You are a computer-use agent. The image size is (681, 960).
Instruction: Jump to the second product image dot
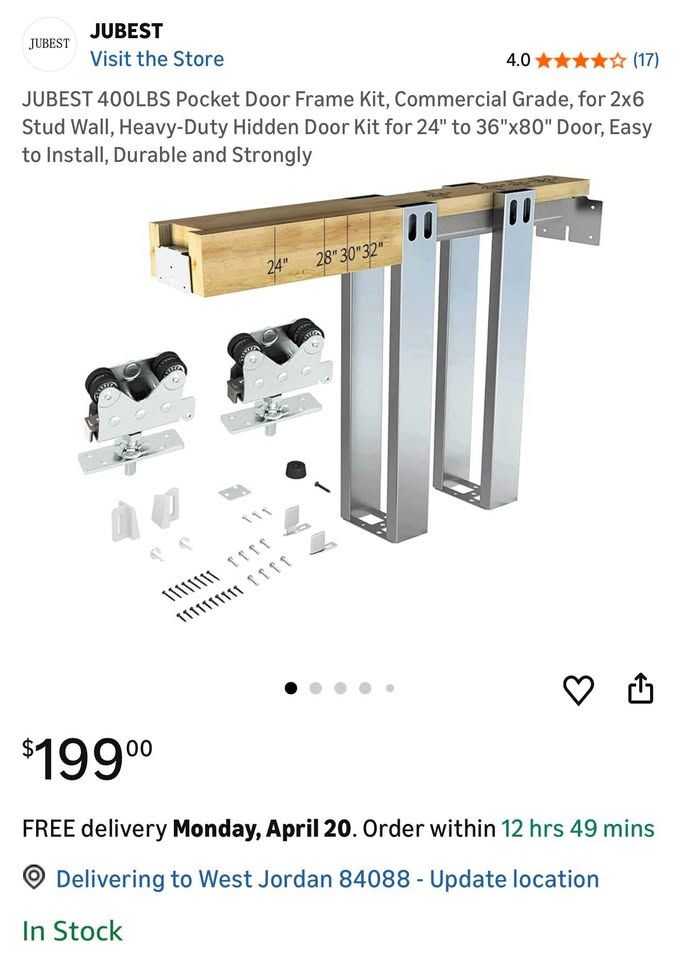pyautogui.click(x=316, y=688)
